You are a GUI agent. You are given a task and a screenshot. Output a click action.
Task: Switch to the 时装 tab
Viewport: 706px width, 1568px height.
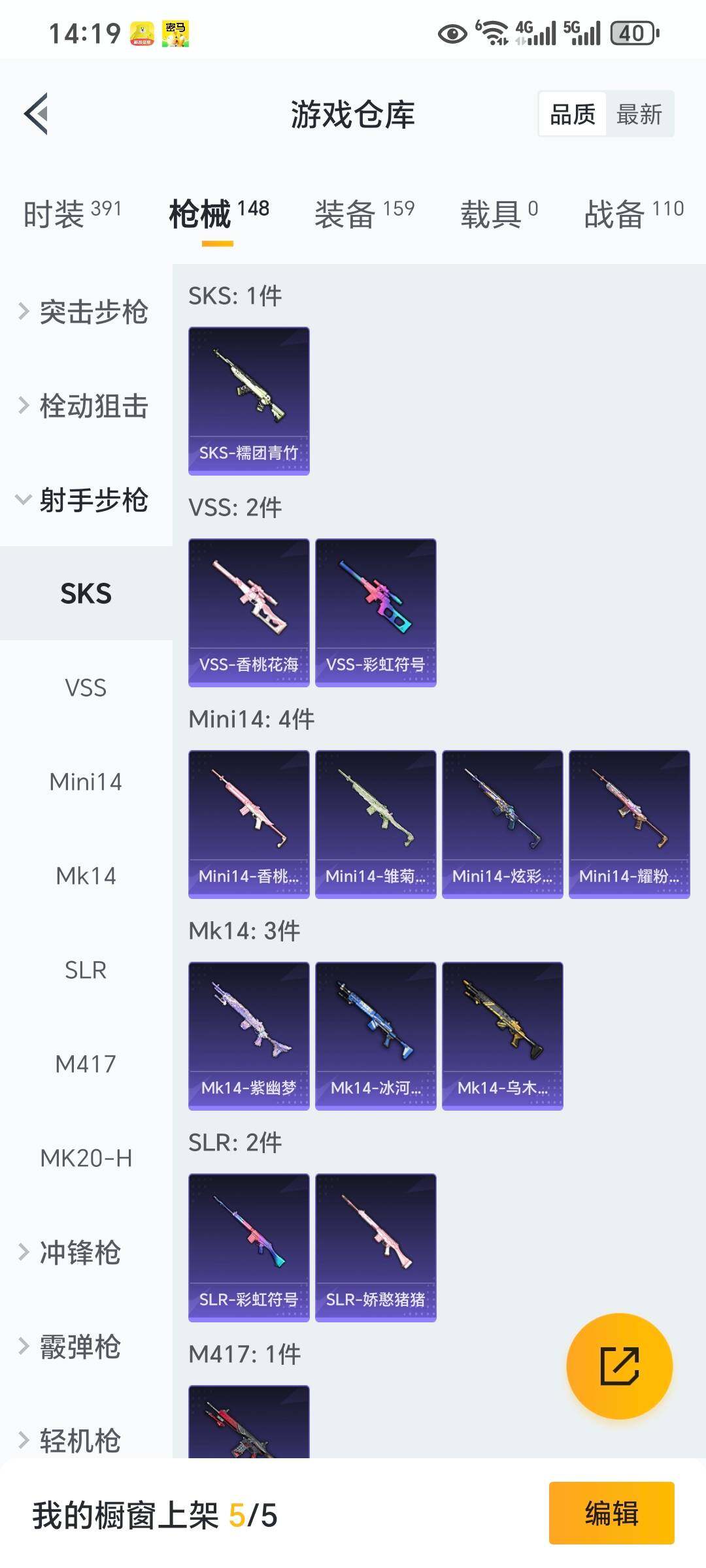(72, 214)
